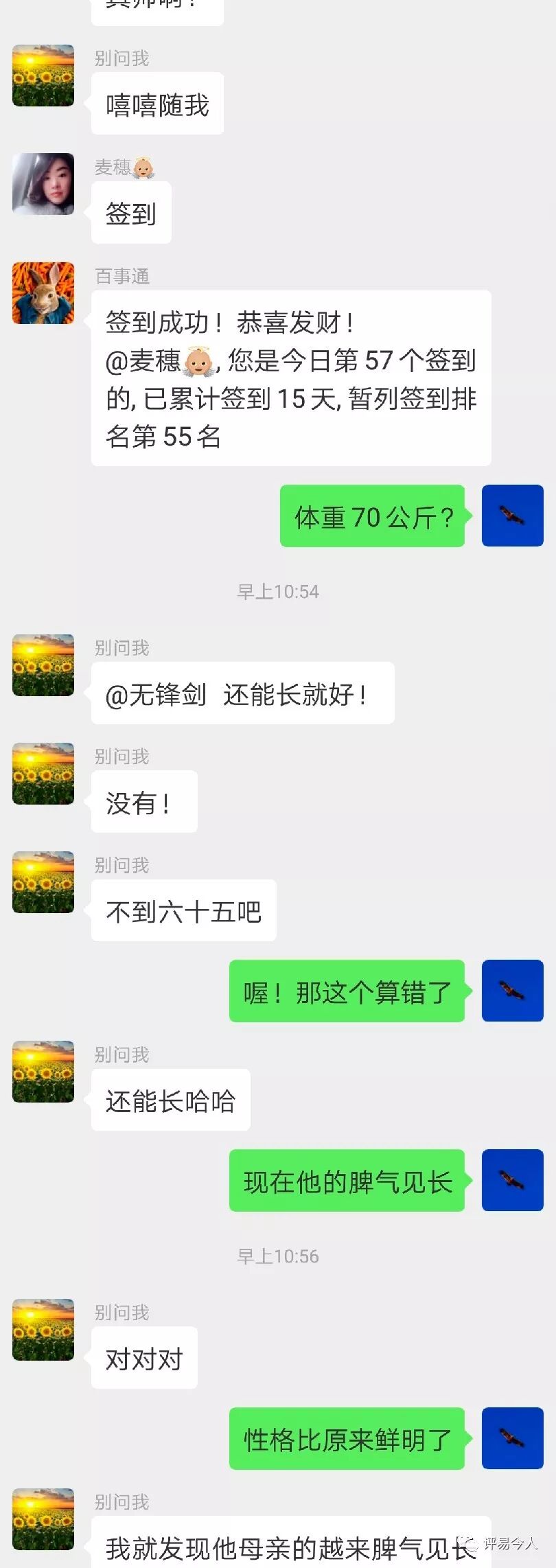This screenshot has height=1568, width=556.
Task: Open 麦穗's profile avatar
Action: [x=43, y=185]
